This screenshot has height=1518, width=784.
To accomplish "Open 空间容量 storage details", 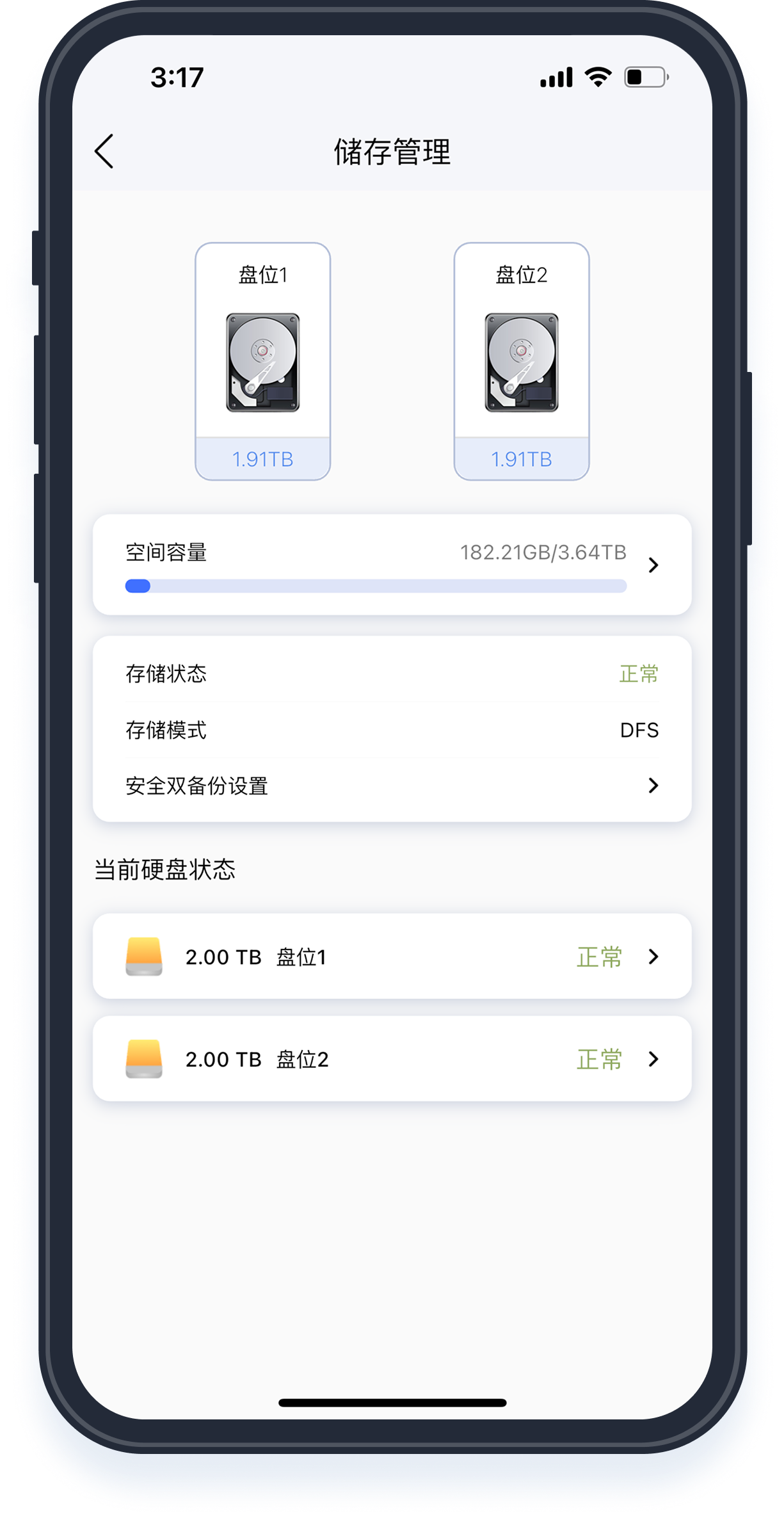I will click(392, 565).
